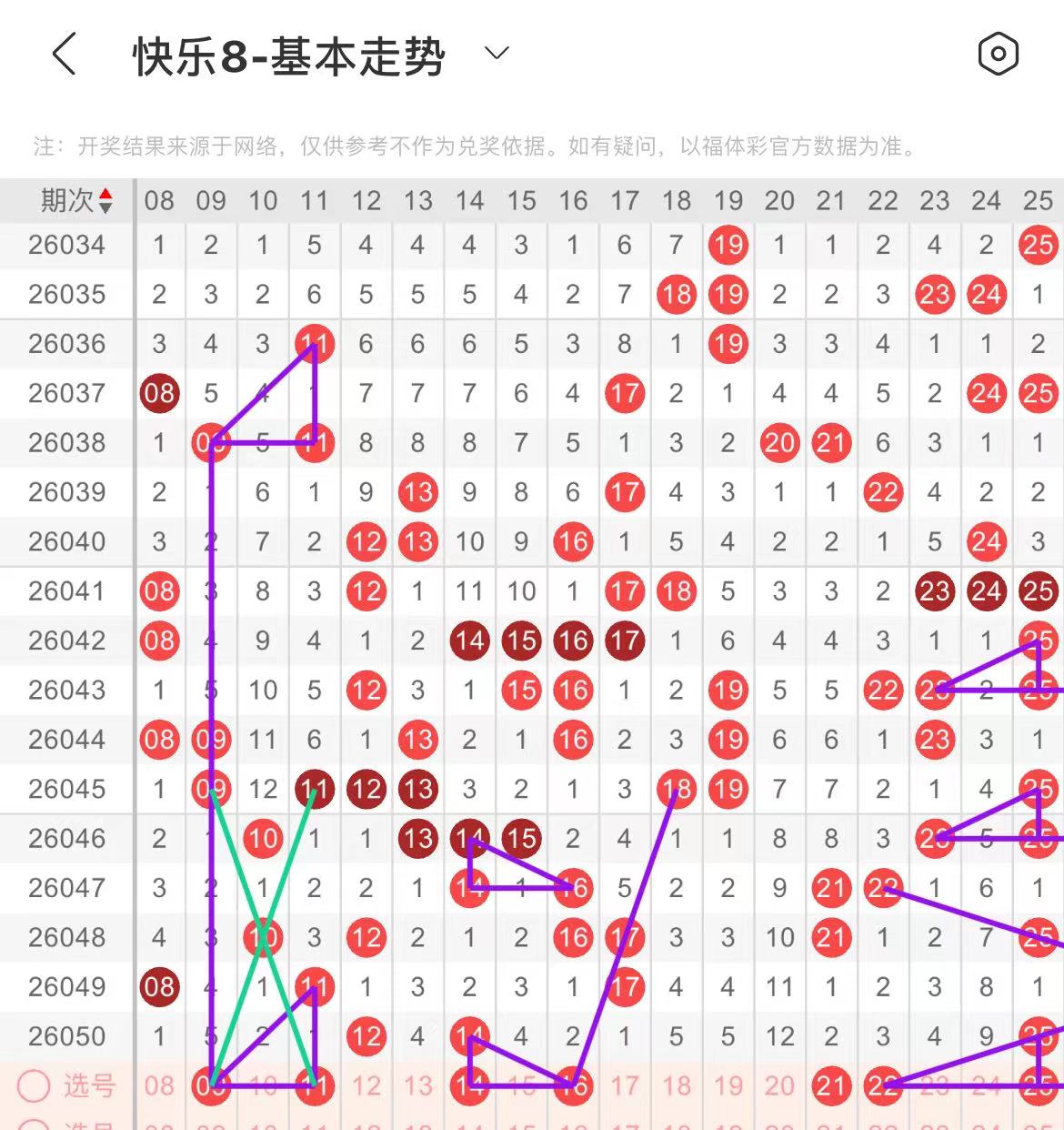The height and width of the screenshot is (1130, 1064).
Task: Select number 08 in the 选号 row
Action: [x=159, y=1085]
